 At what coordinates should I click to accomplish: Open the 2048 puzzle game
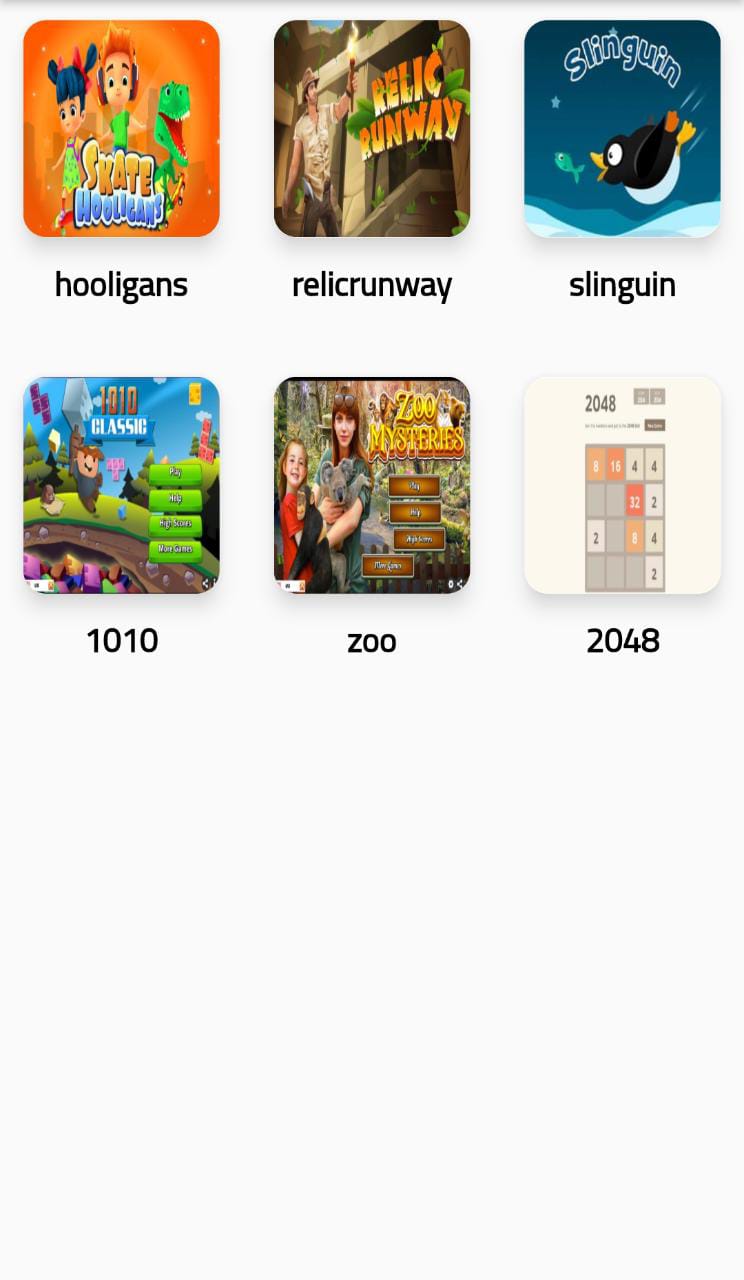(622, 485)
